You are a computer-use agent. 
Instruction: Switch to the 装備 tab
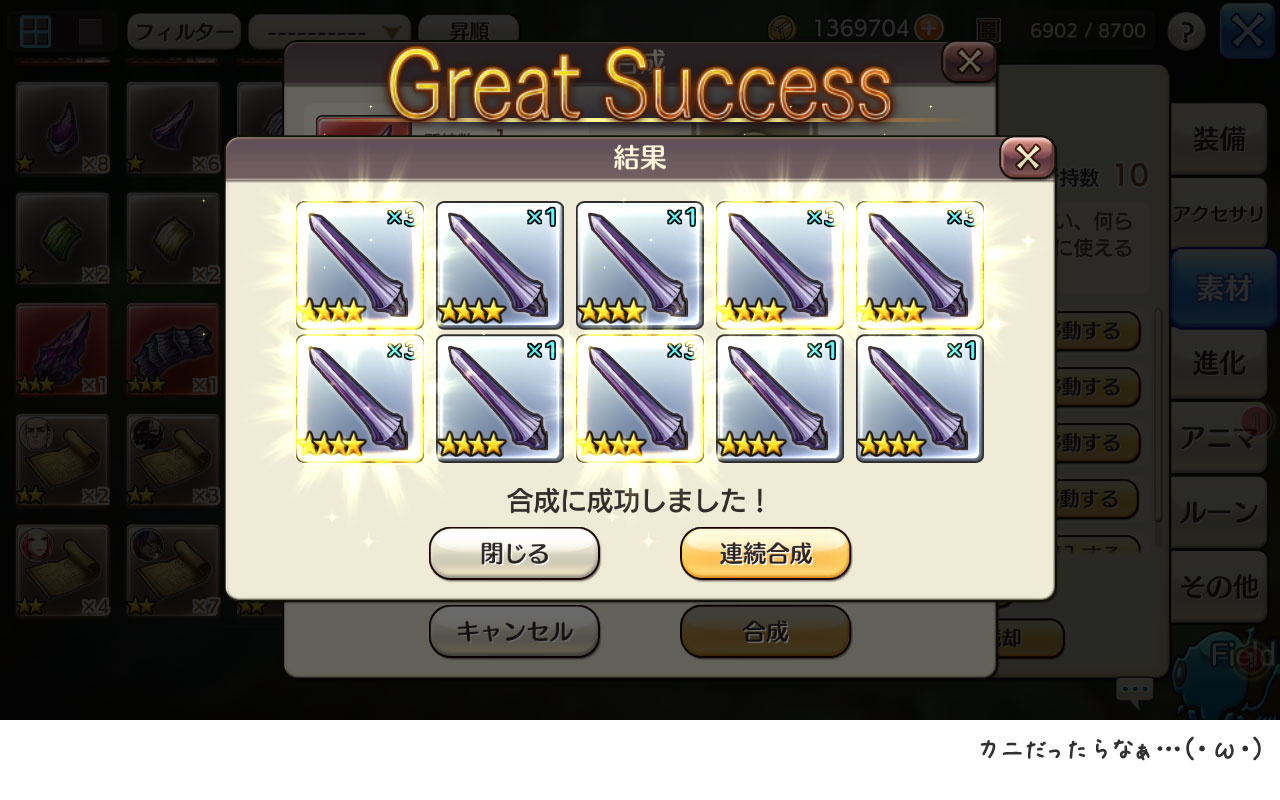point(1219,140)
